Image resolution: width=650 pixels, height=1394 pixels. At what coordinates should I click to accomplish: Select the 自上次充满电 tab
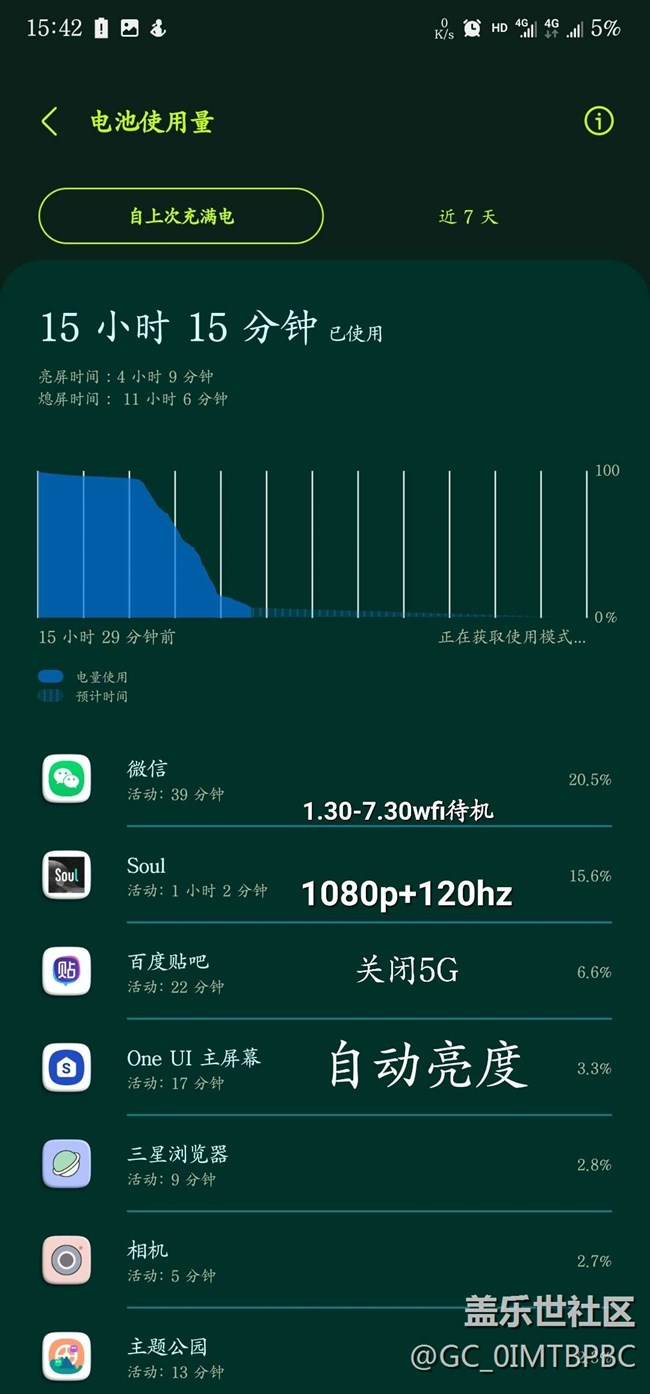tap(181, 216)
